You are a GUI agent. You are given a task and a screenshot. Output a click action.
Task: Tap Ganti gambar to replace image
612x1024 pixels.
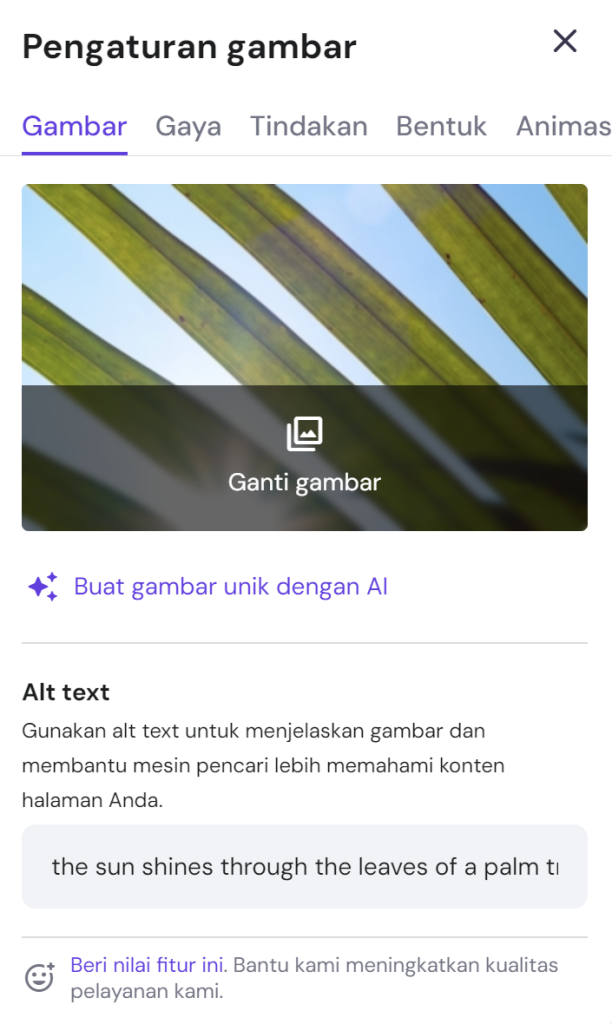coord(305,458)
